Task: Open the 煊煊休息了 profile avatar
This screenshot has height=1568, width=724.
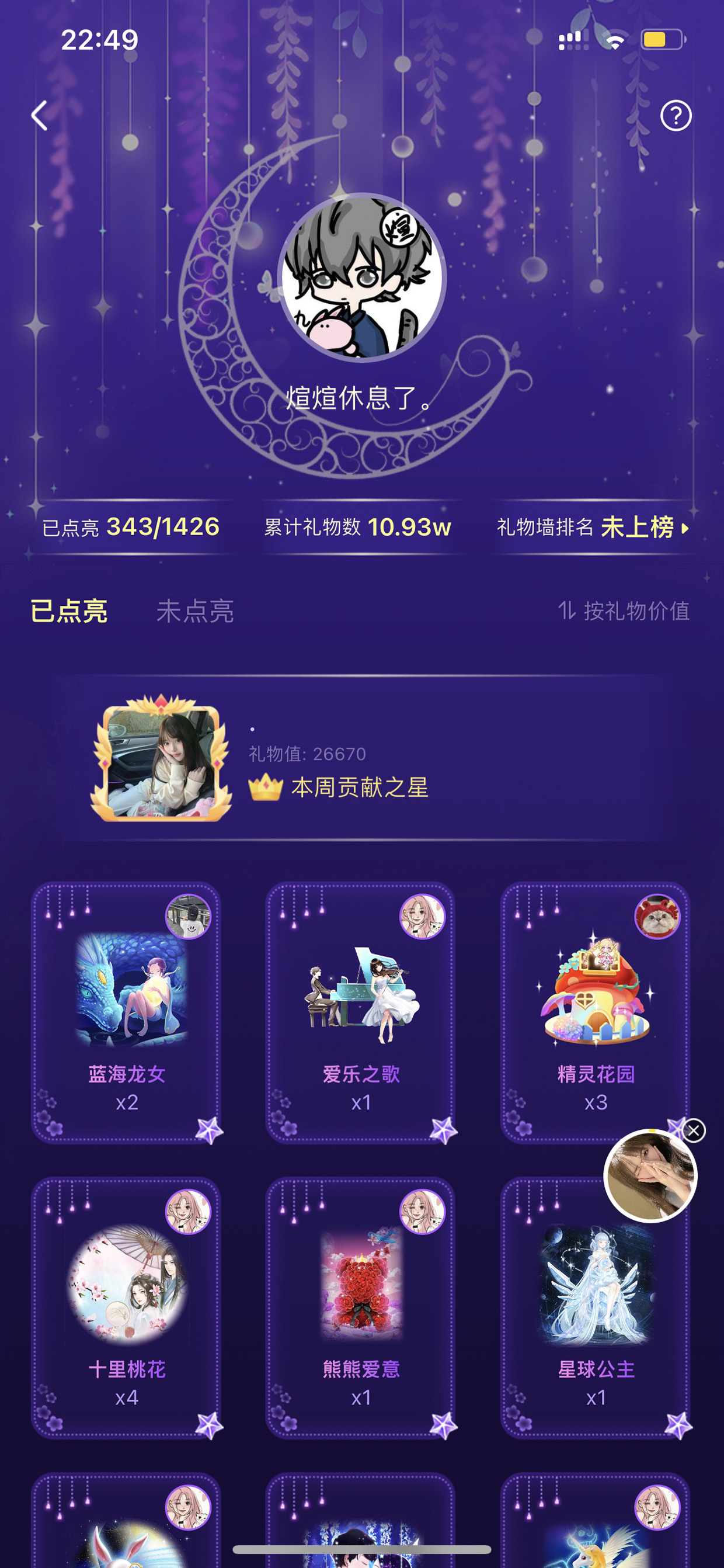Action: click(362, 277)
